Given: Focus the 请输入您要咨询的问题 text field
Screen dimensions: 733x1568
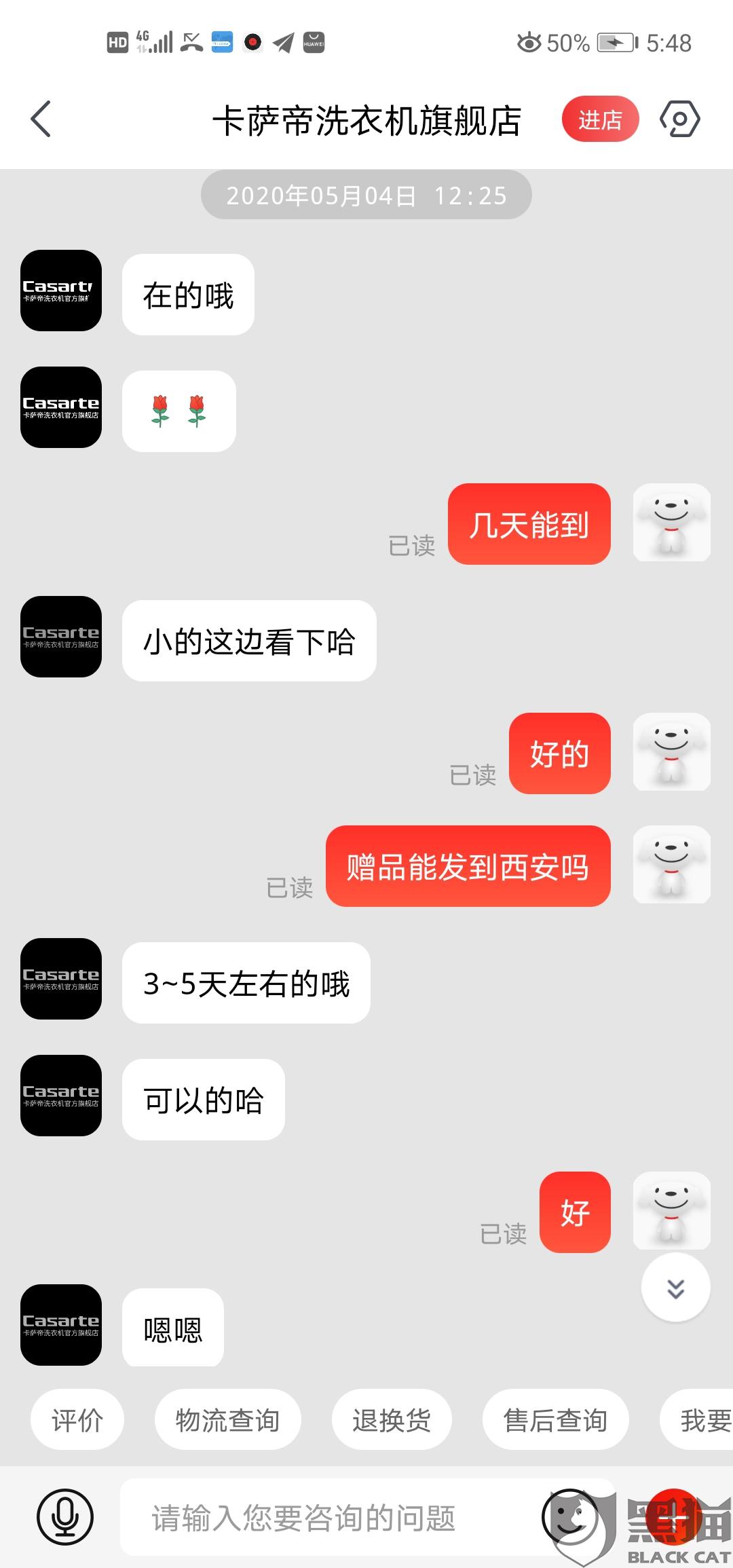Looking at the screenshot, I should tap(333, 1518).
